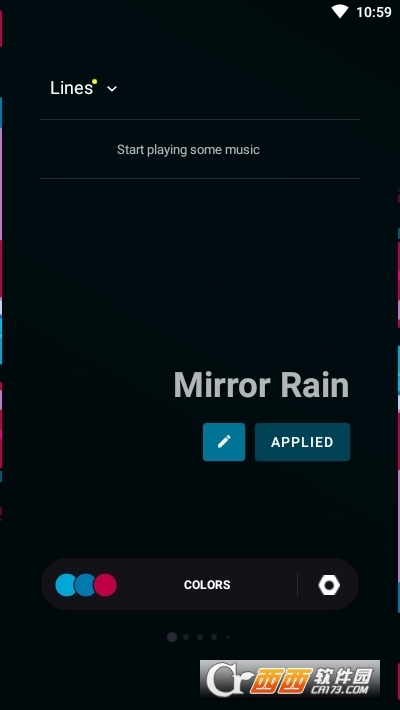Tap the APPLIED button

[302, 442]
